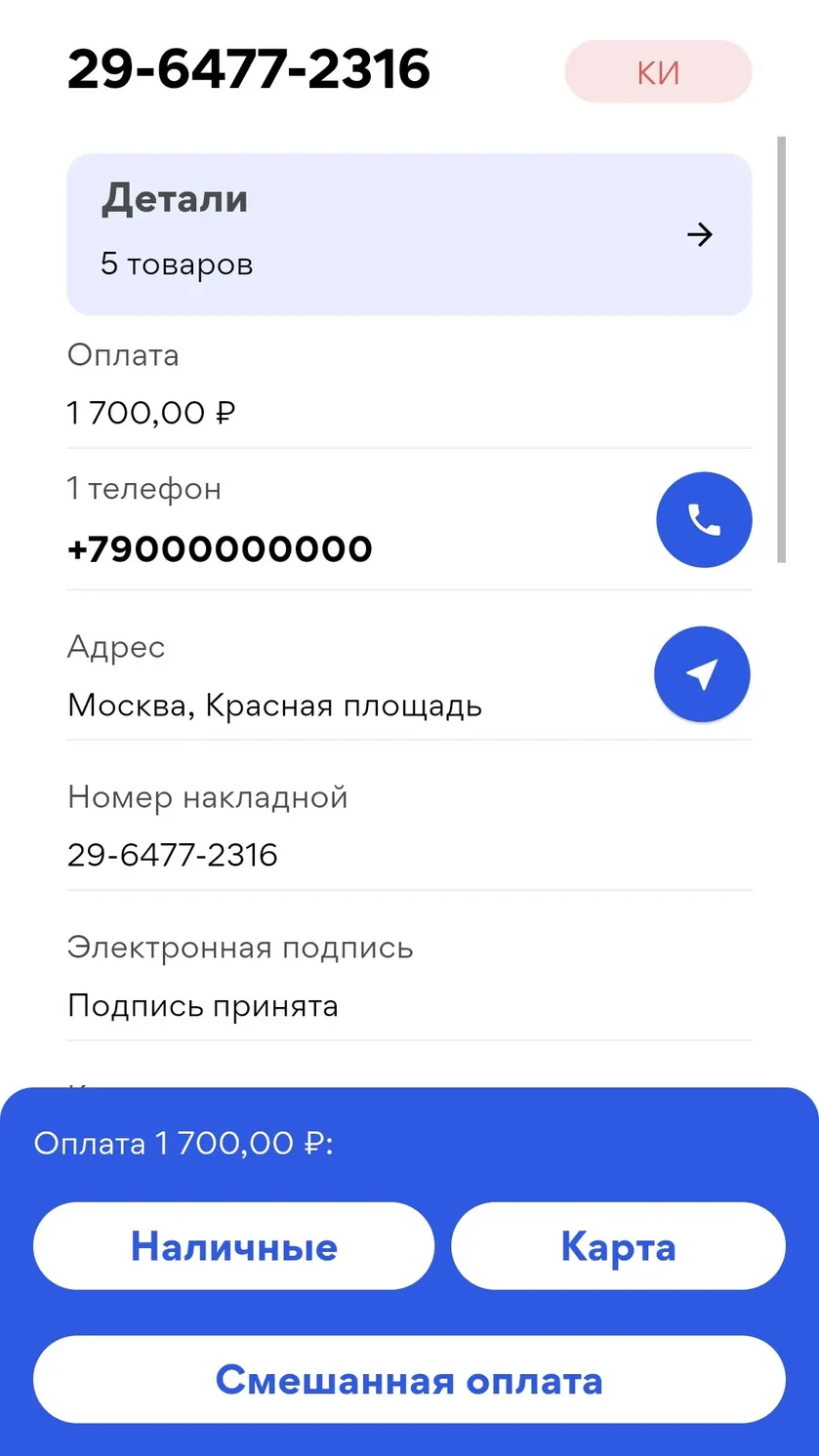Call the customer with the phone icon
Screen dimensions: 819x1456
point(704,519)
